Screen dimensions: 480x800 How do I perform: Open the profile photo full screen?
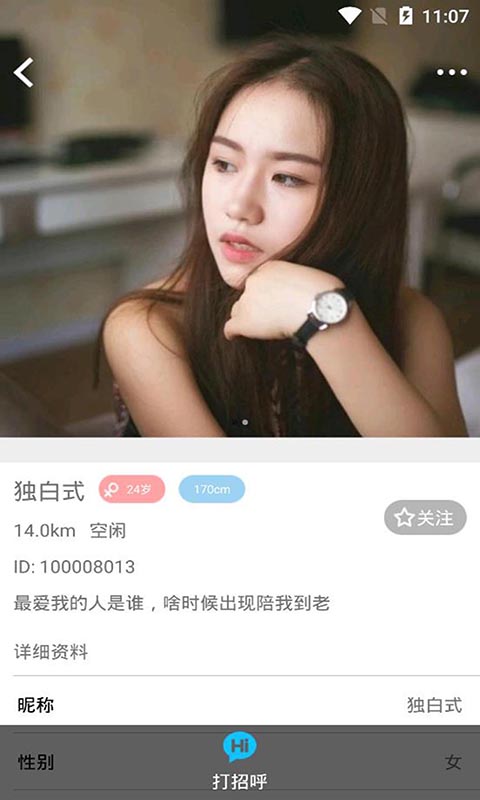point(240,218)
